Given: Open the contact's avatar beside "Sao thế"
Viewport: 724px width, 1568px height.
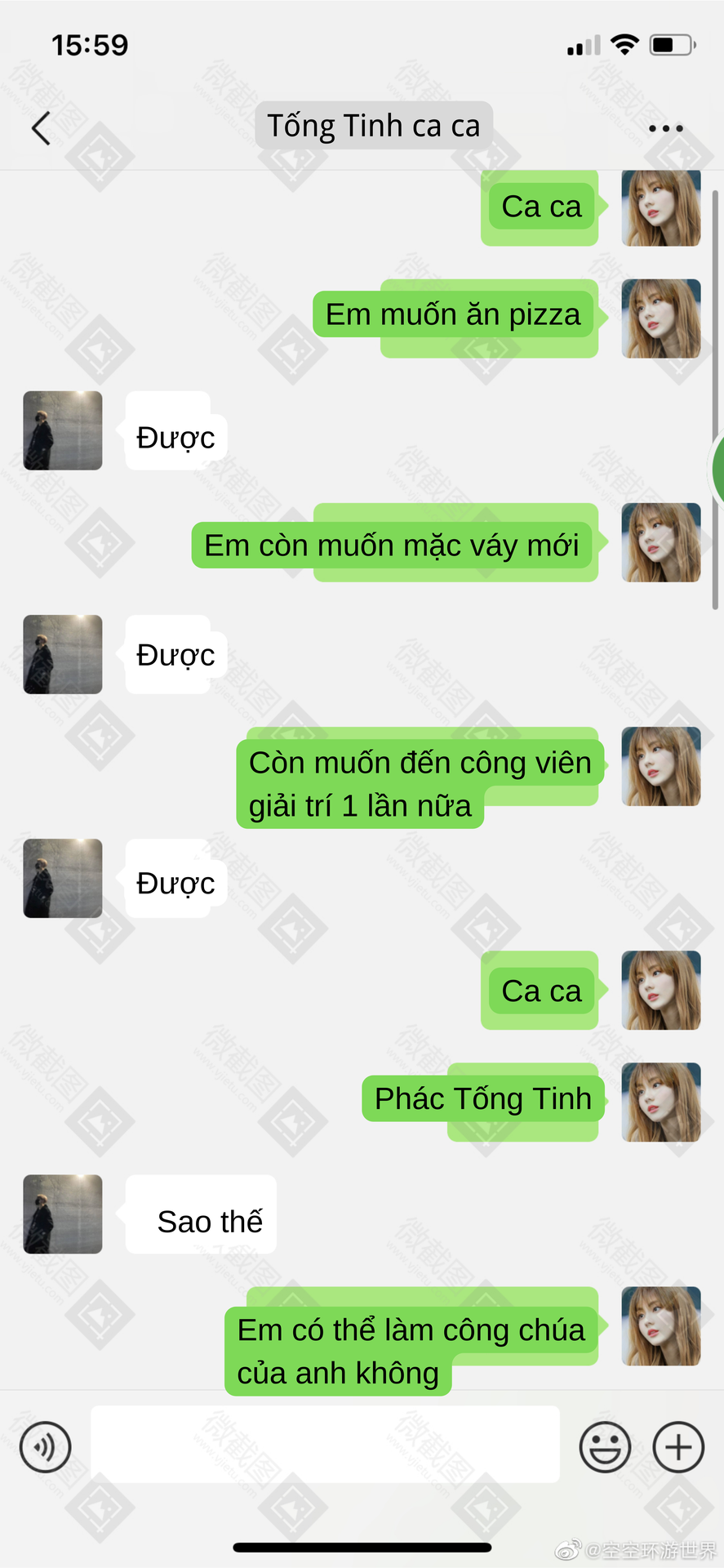Looking at the screenshot, I should click(x=63, y=1214).
